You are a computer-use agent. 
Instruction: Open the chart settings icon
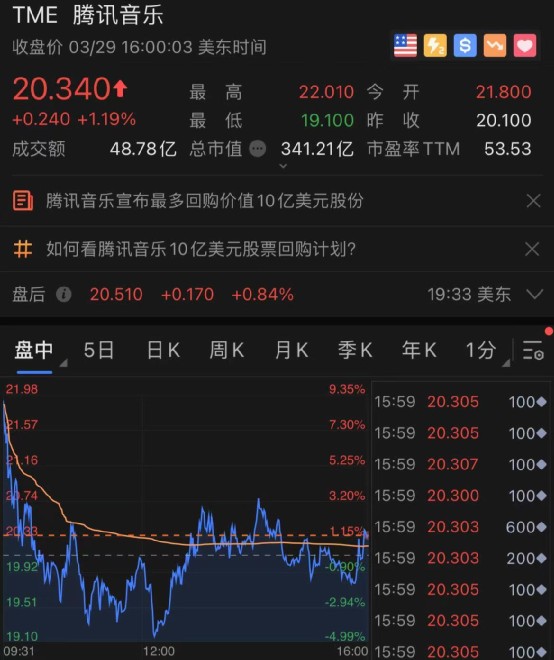[x=533, y=350]
